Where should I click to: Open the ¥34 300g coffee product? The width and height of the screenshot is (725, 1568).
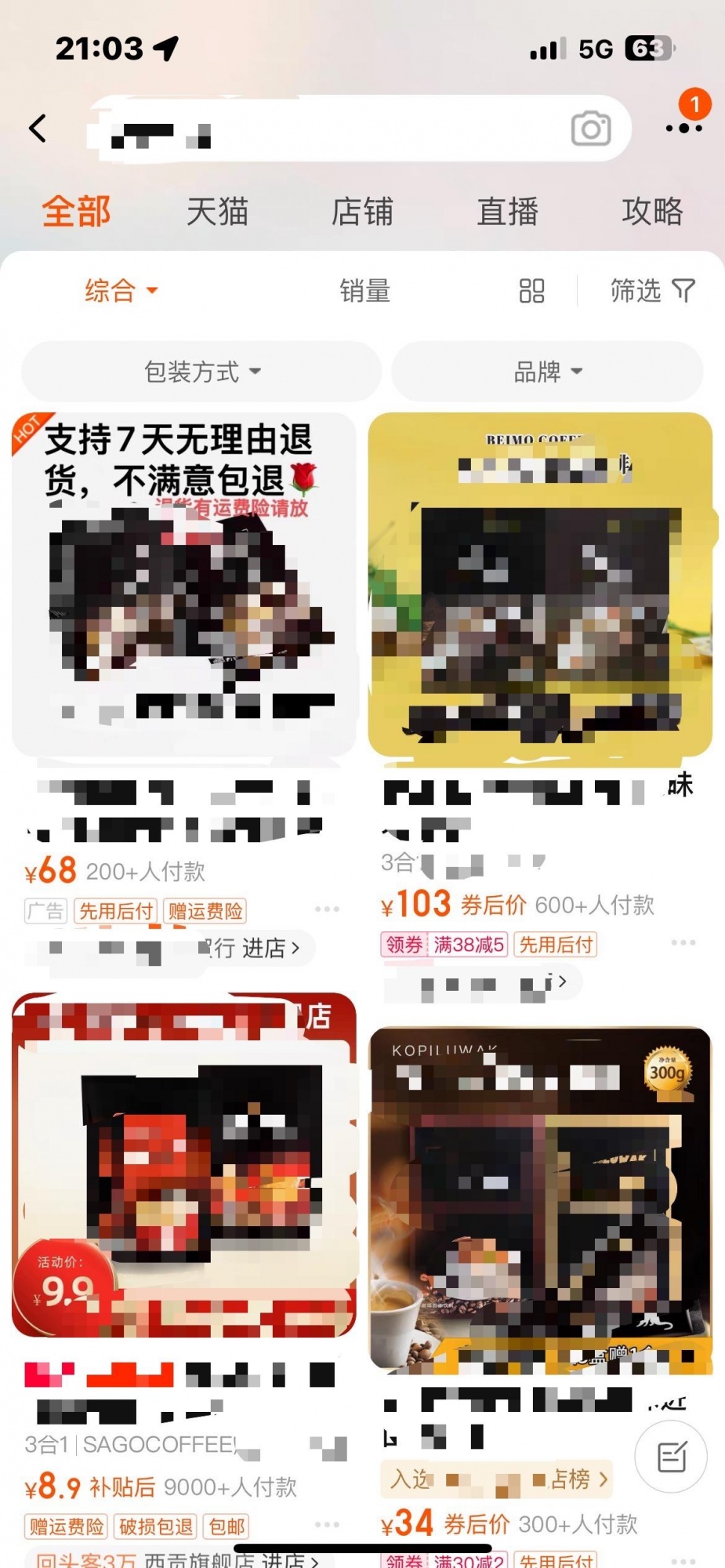coord(540,1200)
